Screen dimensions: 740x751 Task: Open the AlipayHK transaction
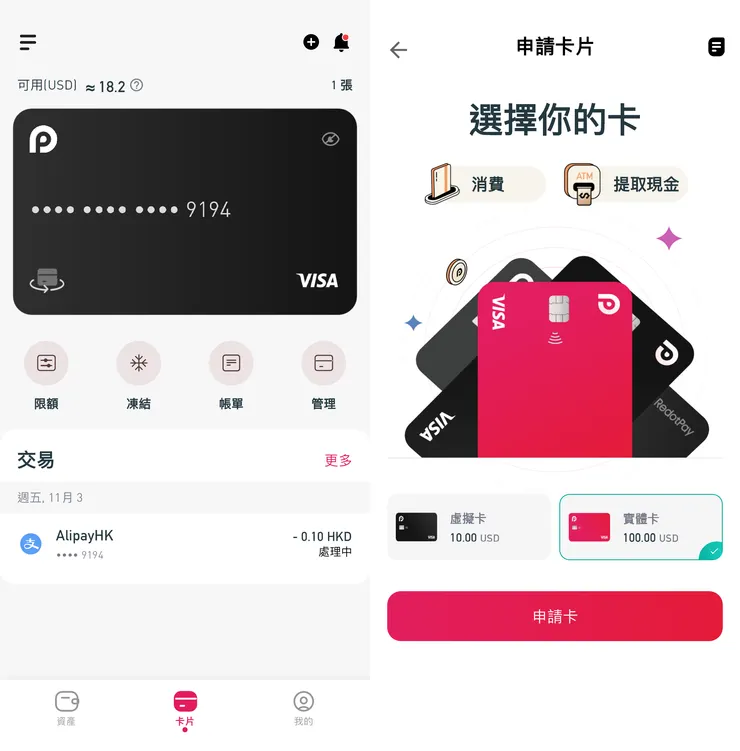[x=185, y=544]
